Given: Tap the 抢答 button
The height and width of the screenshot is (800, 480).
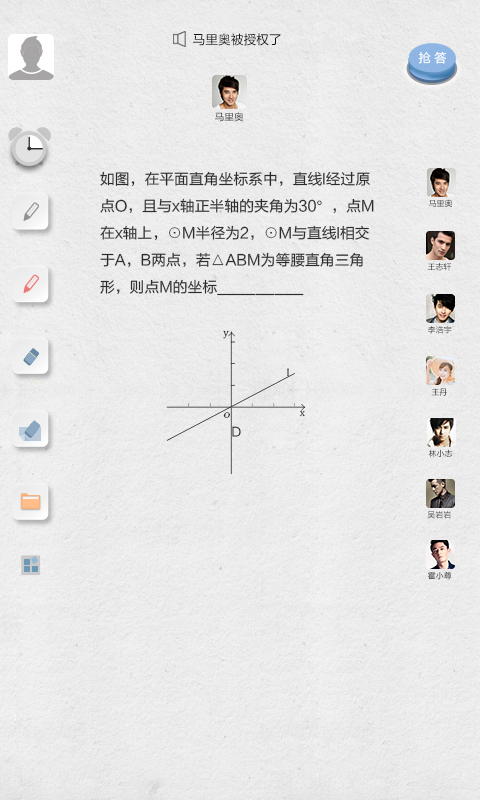Looking at the screenshot, I should (x=432, y=63).
